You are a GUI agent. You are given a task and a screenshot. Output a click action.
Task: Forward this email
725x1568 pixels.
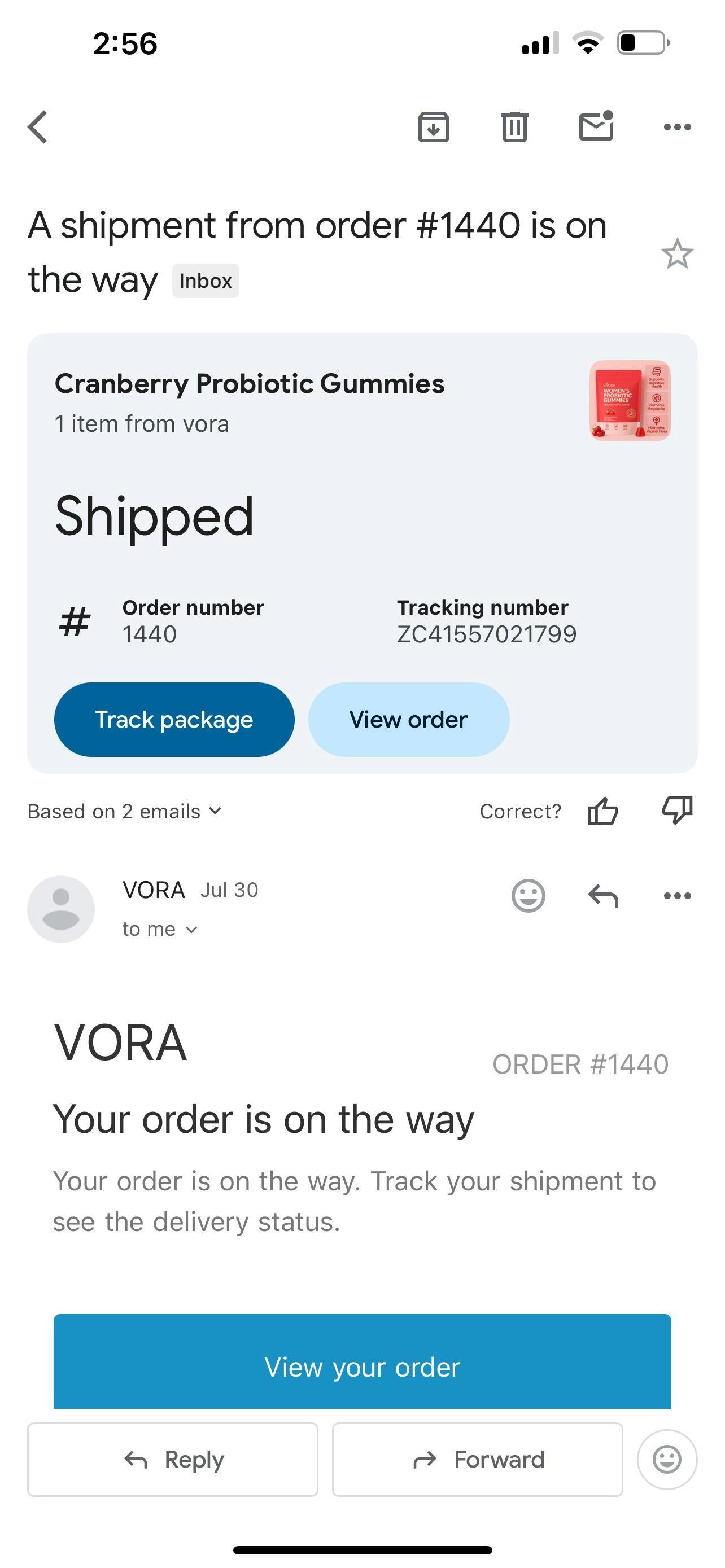click(477, 1460)
